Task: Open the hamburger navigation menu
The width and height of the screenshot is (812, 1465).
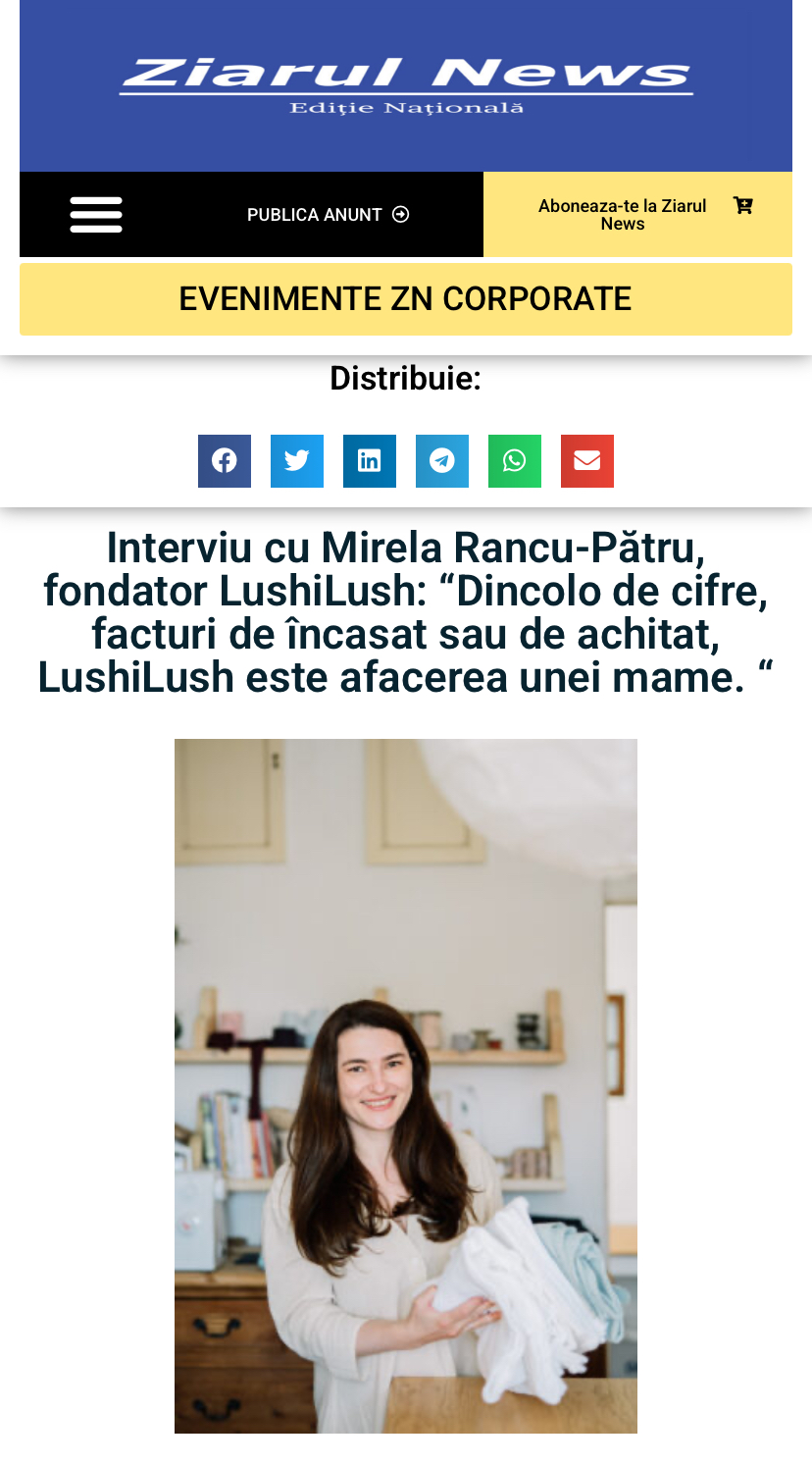Action: point(96,215)
